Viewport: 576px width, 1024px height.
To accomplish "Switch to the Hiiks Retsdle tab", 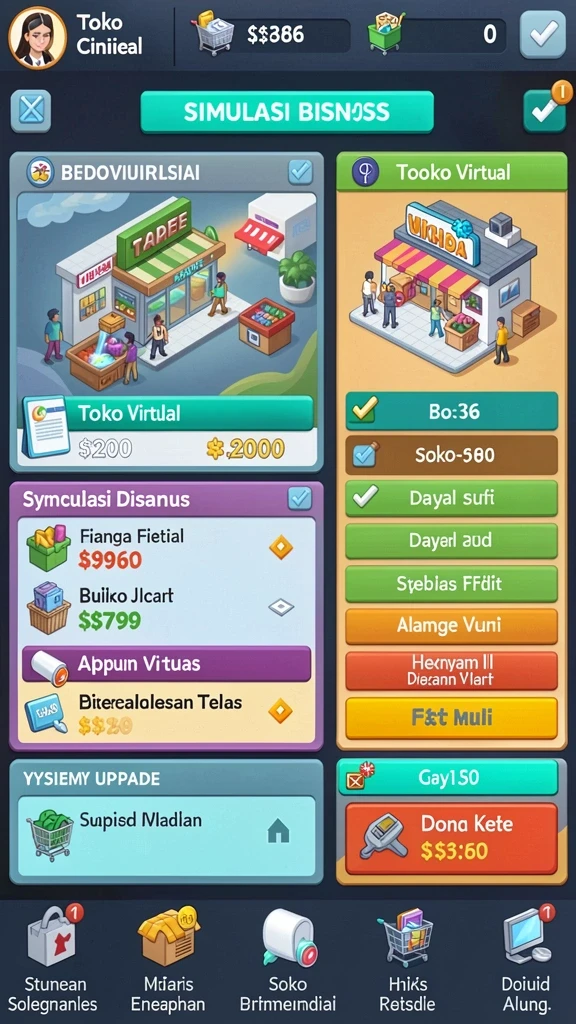I will (x=408, y=958).
